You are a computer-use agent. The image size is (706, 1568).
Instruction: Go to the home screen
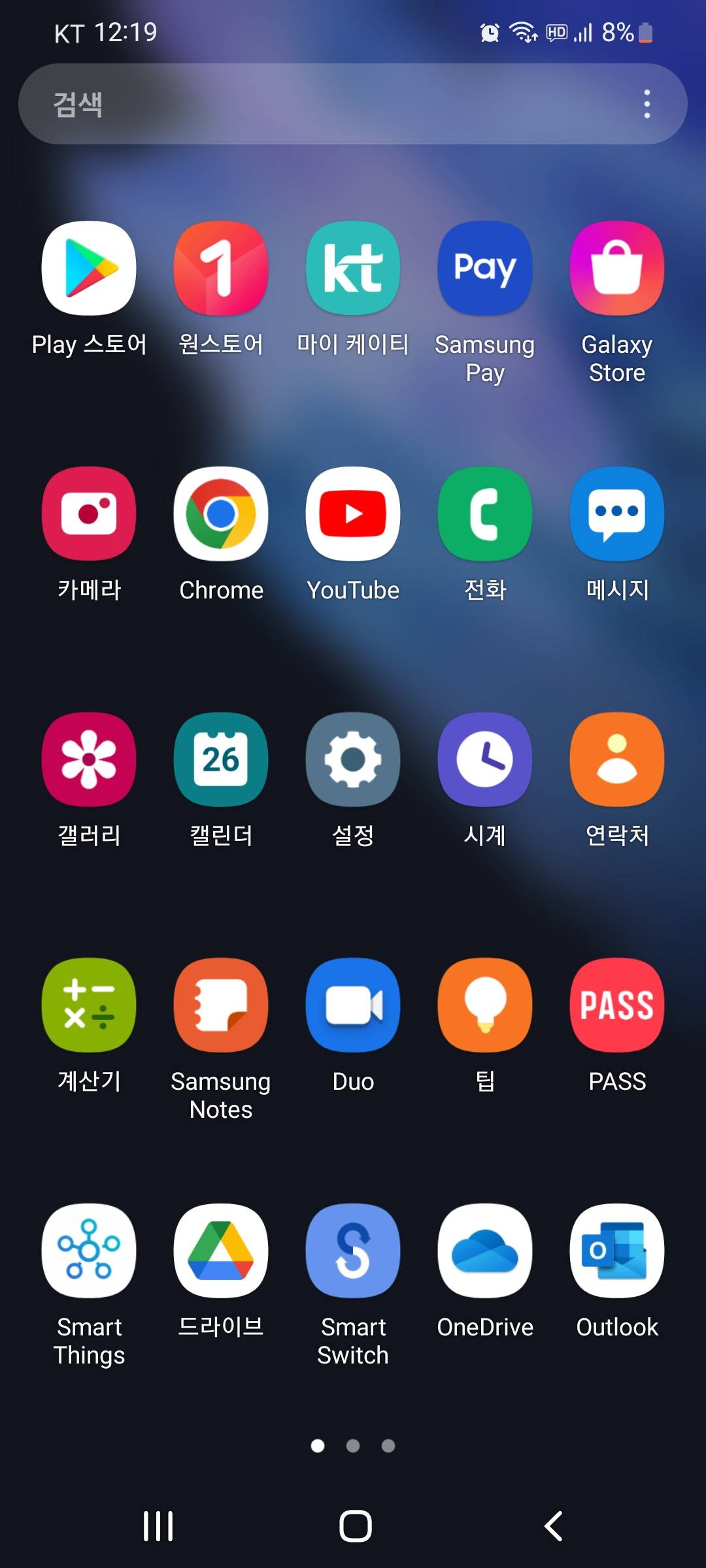click(x=356, y=1527)
